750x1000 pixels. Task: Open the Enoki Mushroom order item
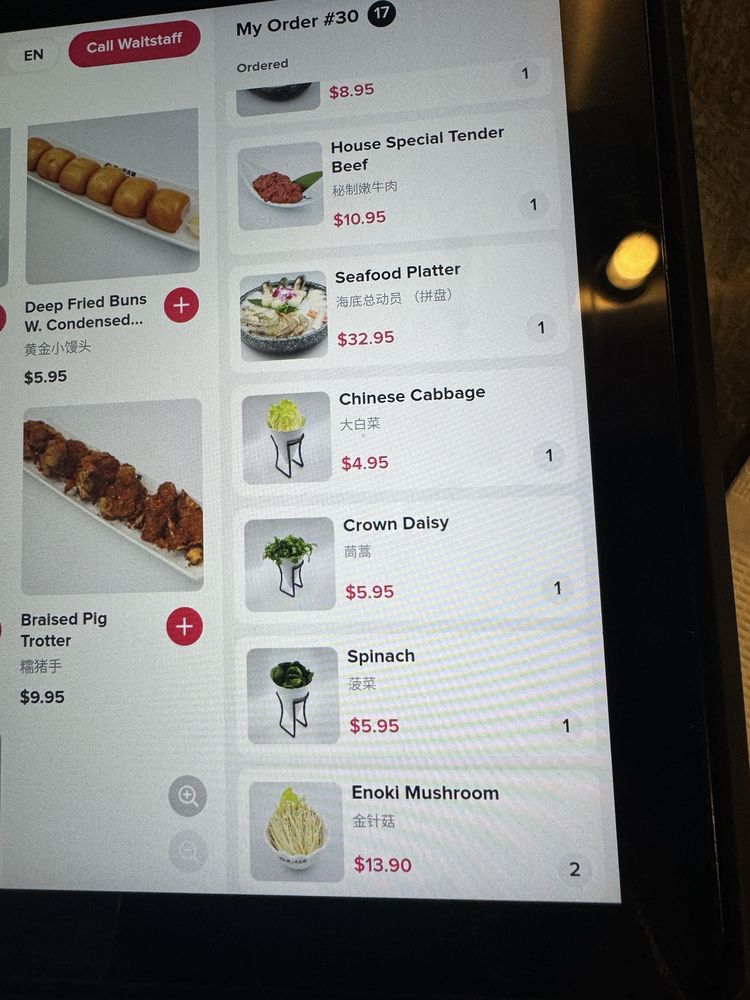[x=420, y=828]
